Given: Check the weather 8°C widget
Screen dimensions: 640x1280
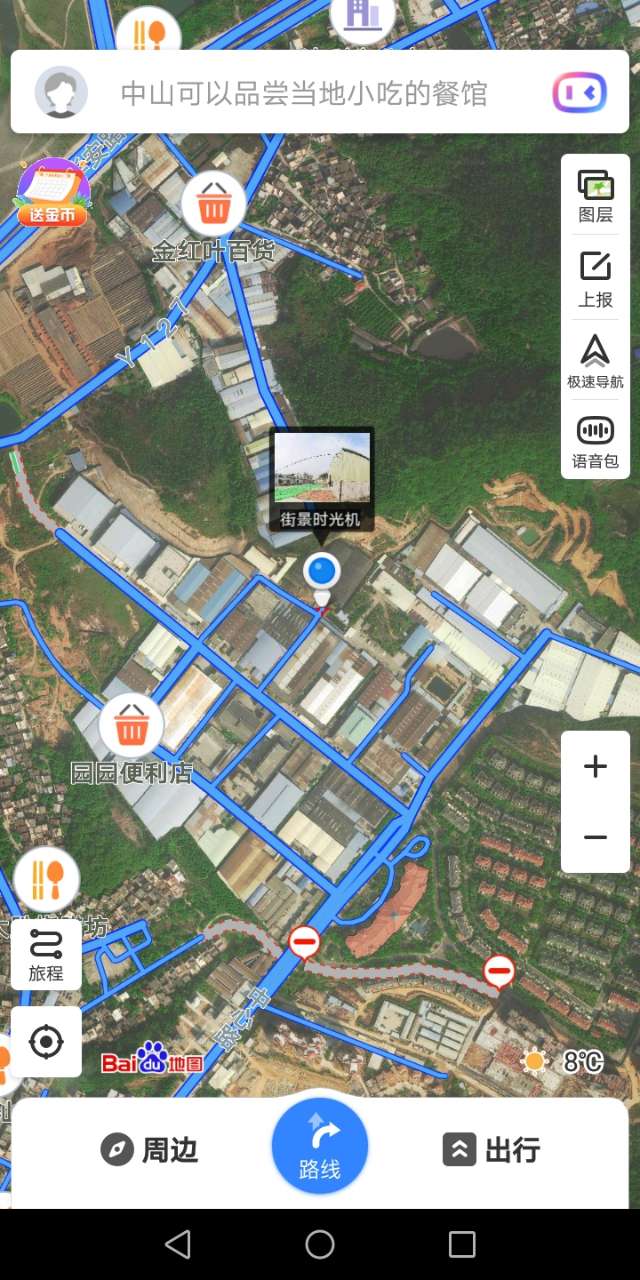Looking at the screenshot, I should click(x=563, y=1061).
